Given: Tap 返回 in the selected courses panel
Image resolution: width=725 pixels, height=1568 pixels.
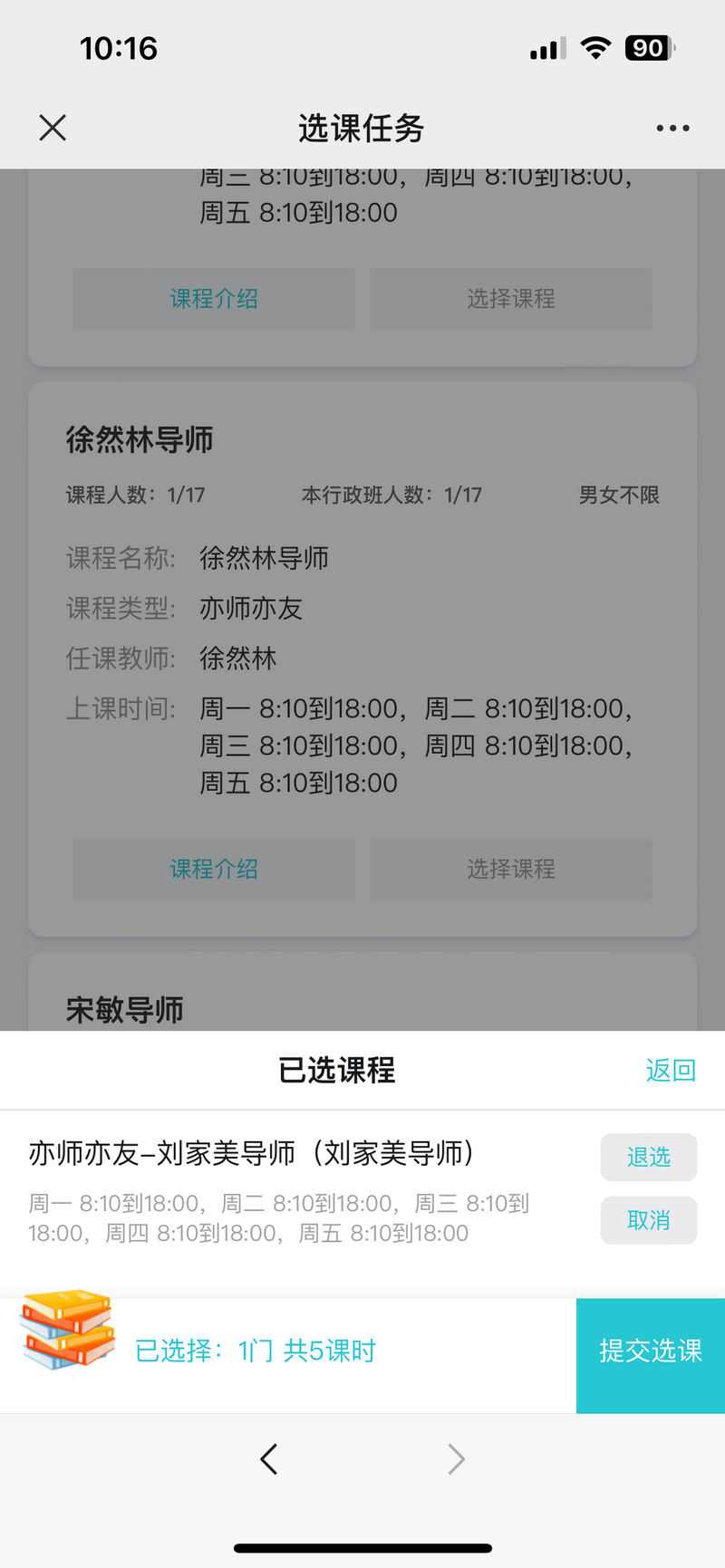Looking at the screenshot, I should (x=671, y=1070).
